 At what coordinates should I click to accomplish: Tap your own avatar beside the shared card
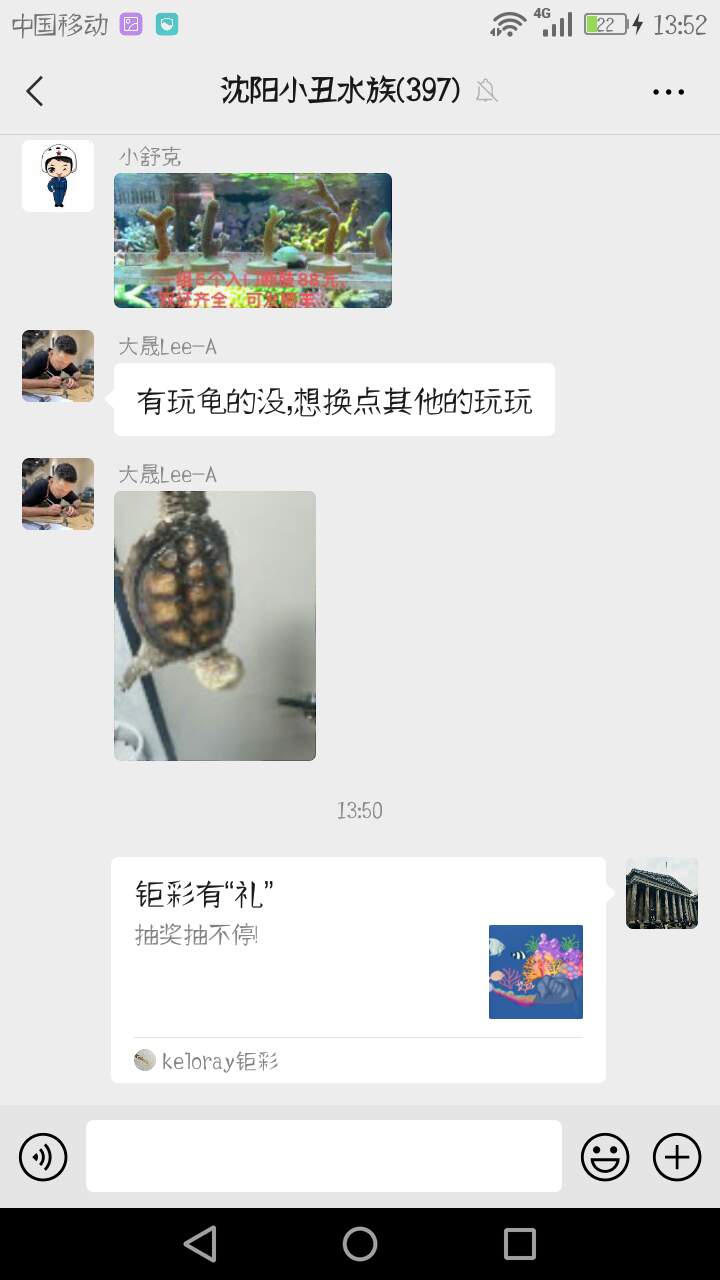[x=661, y=893]
